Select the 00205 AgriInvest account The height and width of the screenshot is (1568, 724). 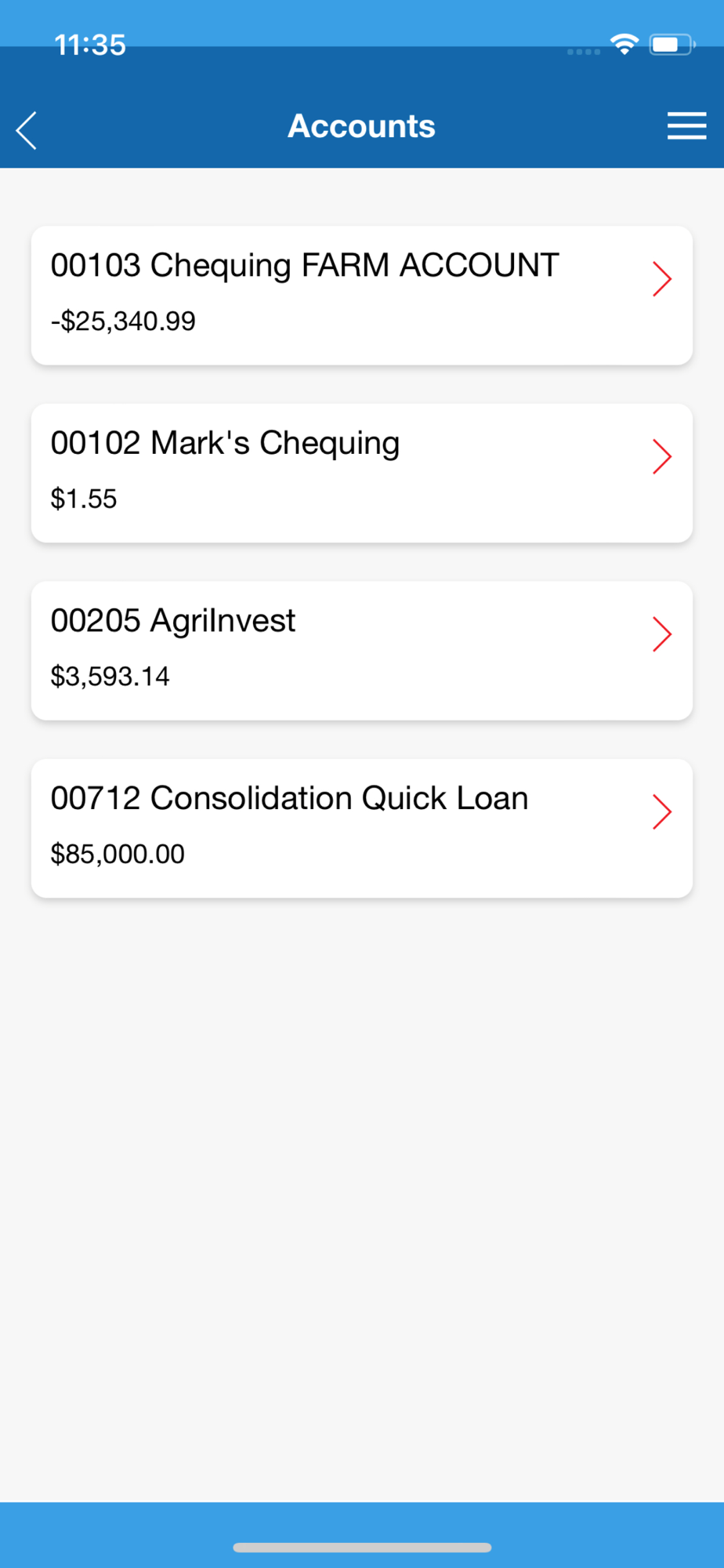(361, 651)
